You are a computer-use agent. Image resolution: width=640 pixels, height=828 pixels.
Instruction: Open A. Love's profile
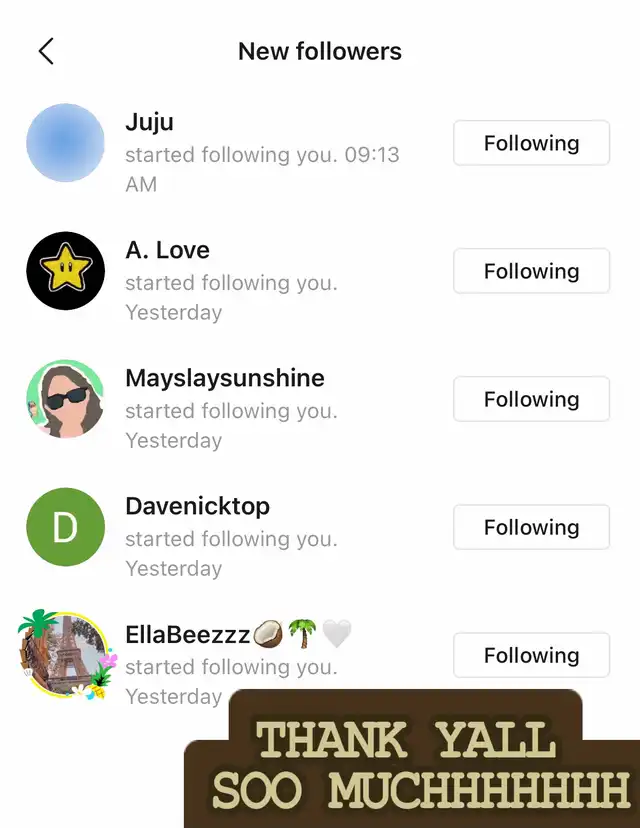pyautogui.click(x=65, y=271)
